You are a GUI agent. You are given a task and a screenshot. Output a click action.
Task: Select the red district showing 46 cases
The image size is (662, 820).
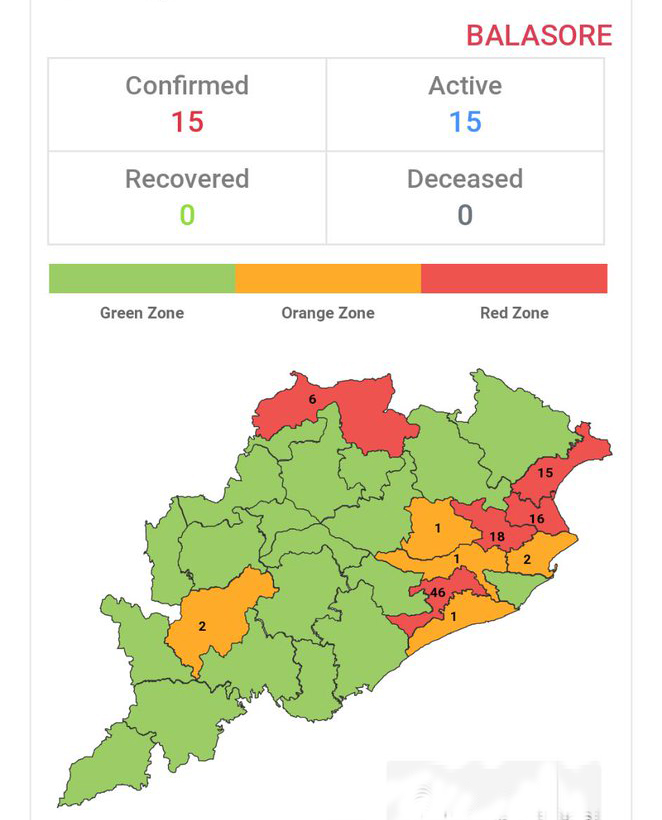437,593
